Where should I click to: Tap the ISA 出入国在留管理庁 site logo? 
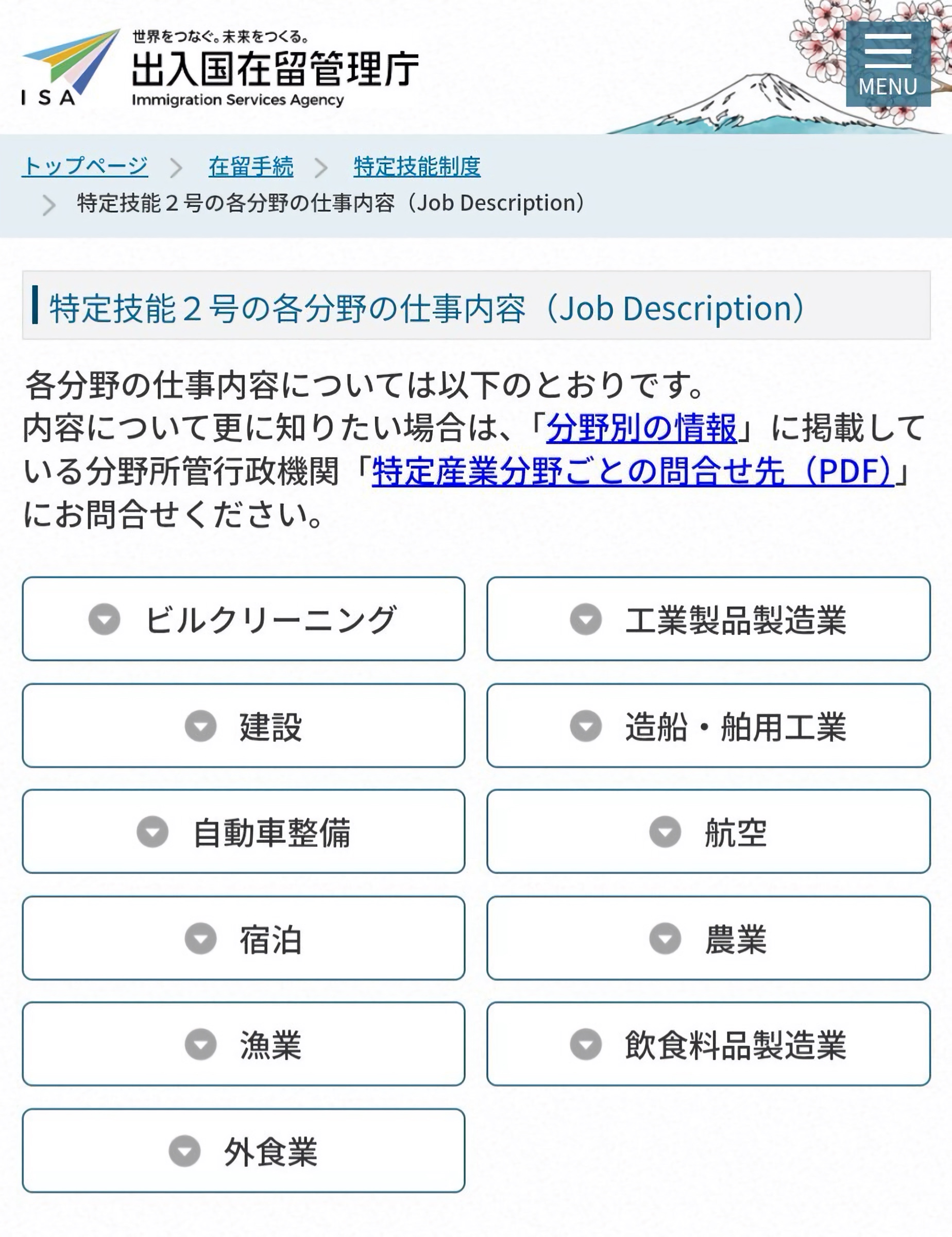220,68
